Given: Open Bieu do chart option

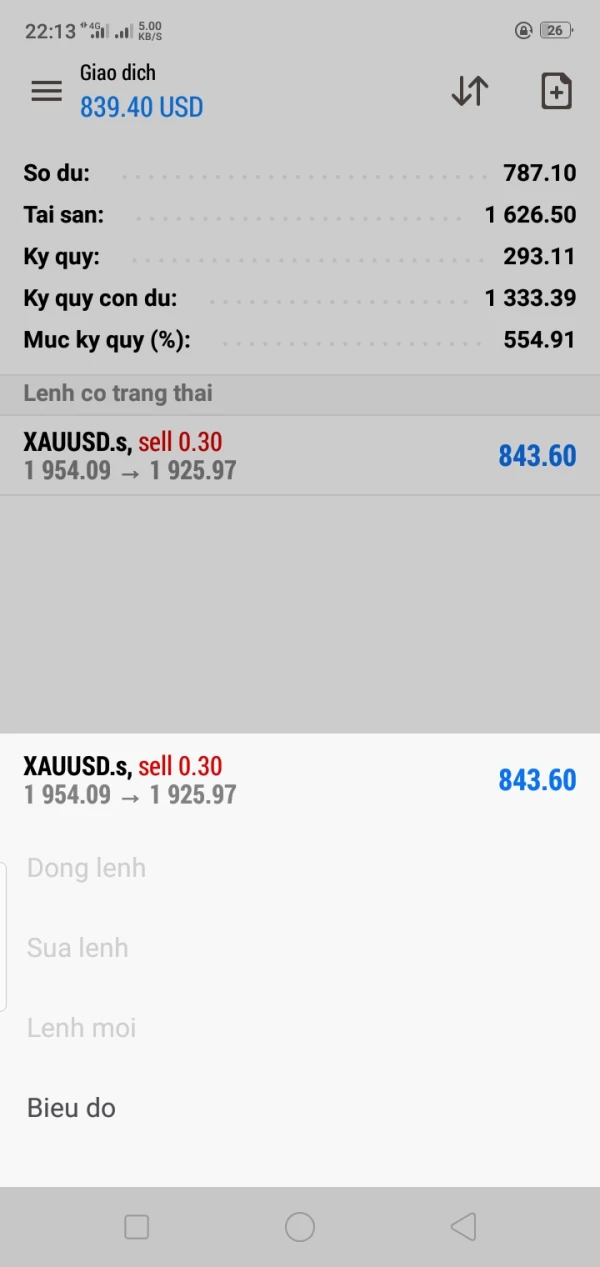Looking at the screenshot, I should pos(72,1108).
